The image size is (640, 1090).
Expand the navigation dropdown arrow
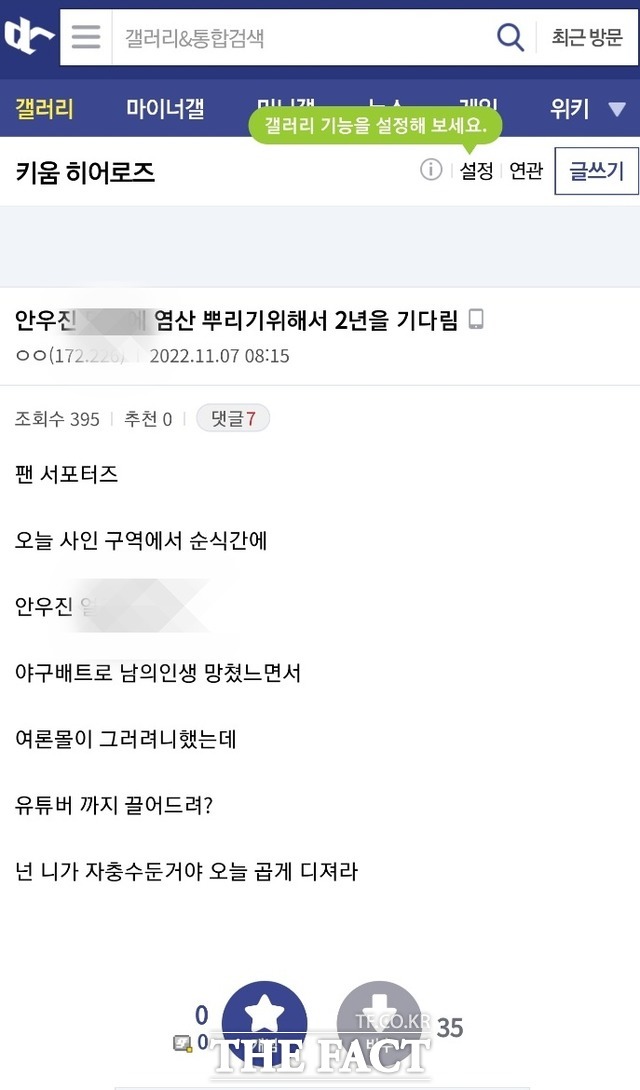[616, 109]
